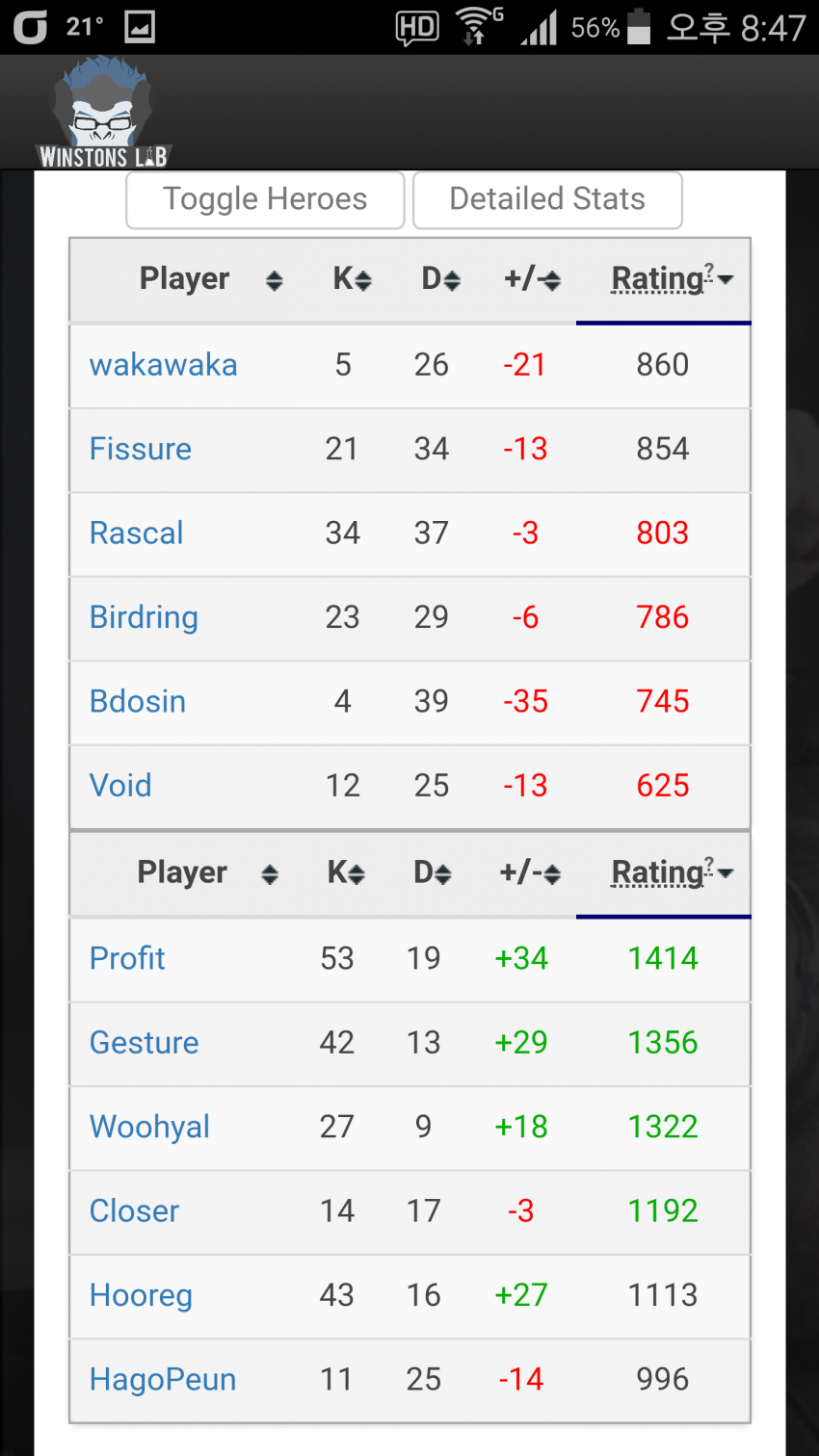Select the Woohyal player link
Viewport: 819px width, 1456px height.
point(149,1127)
